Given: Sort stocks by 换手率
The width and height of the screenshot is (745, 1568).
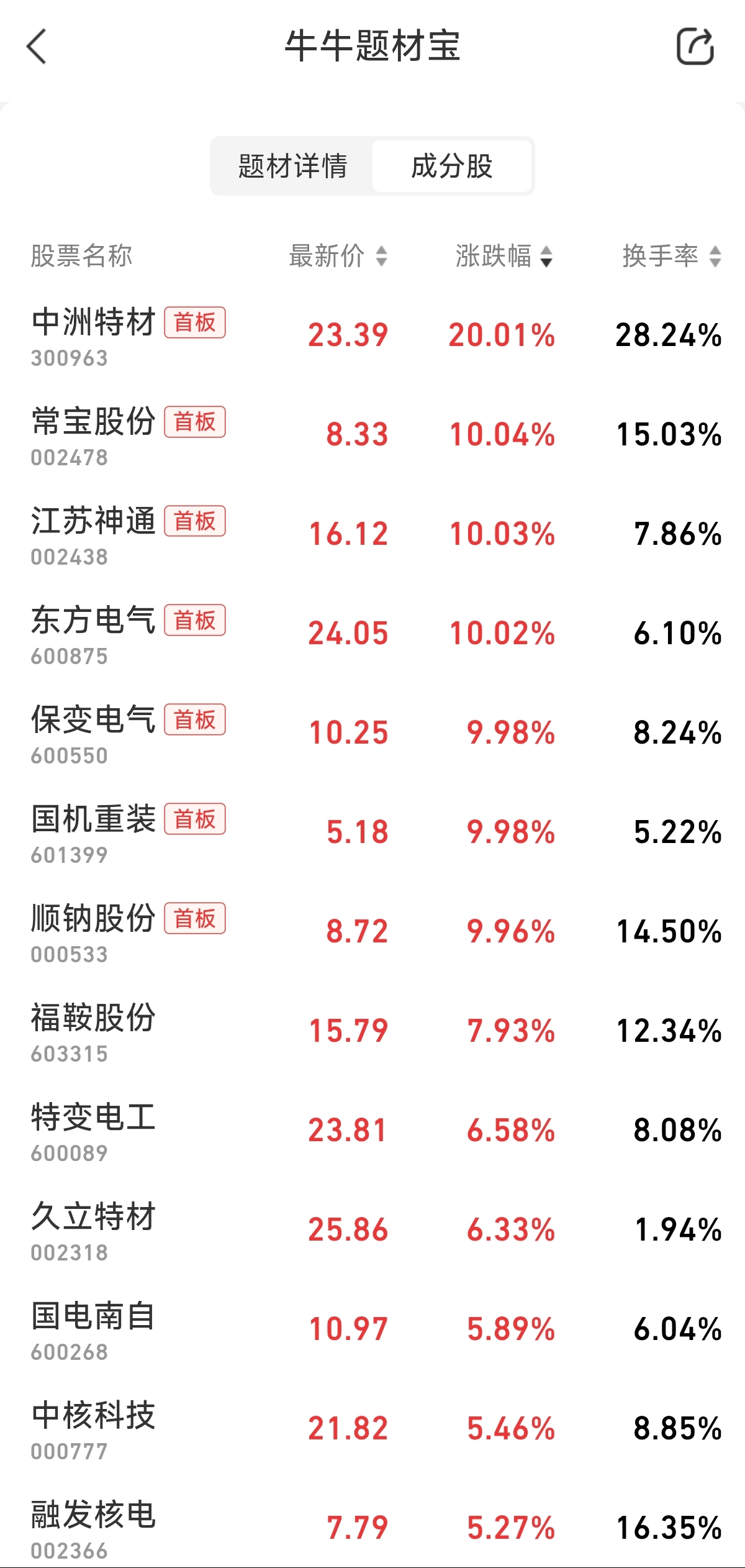Looking at the screenshot, I should coord(671,256).
